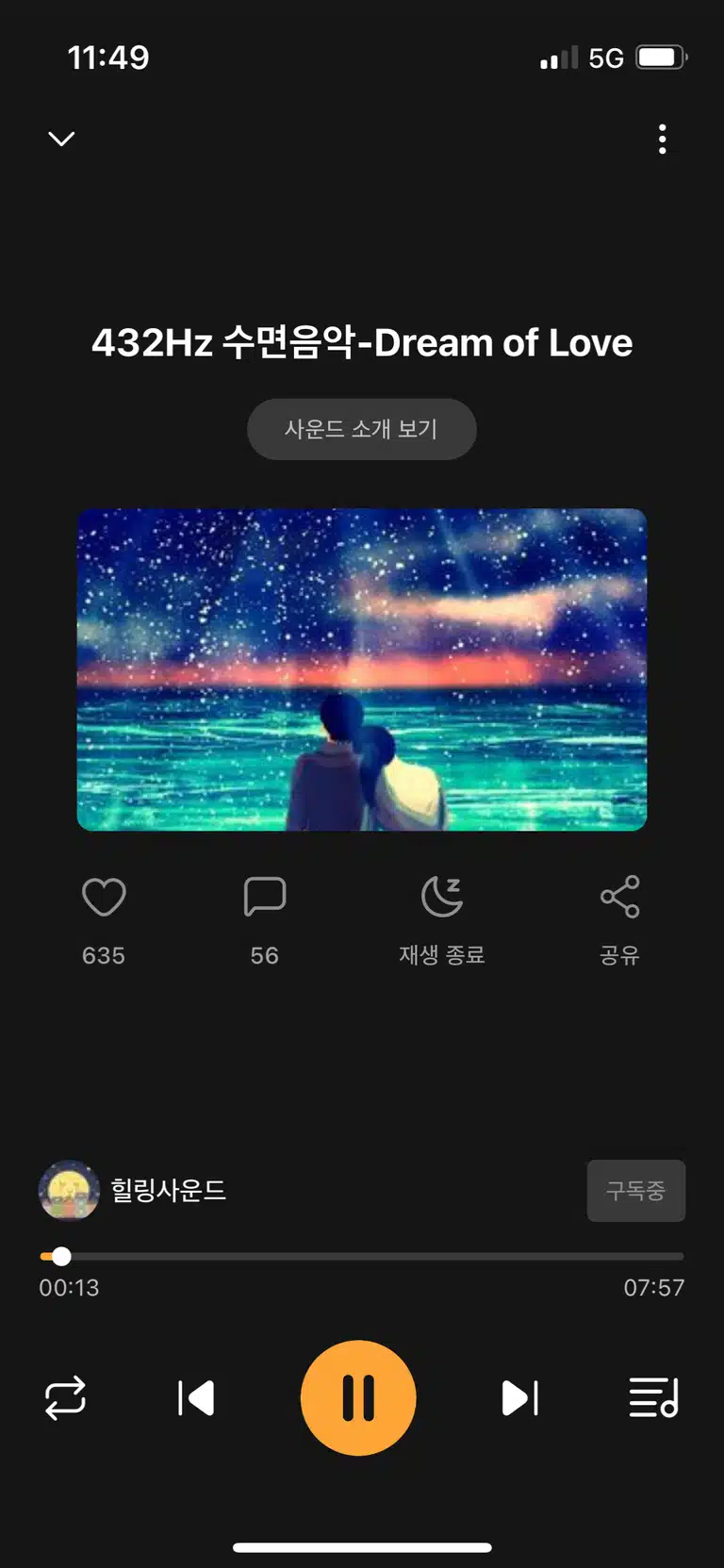Screen dimensions: 724x1568
Task: Toggle the repeat mode icon
Action: 65,1398
